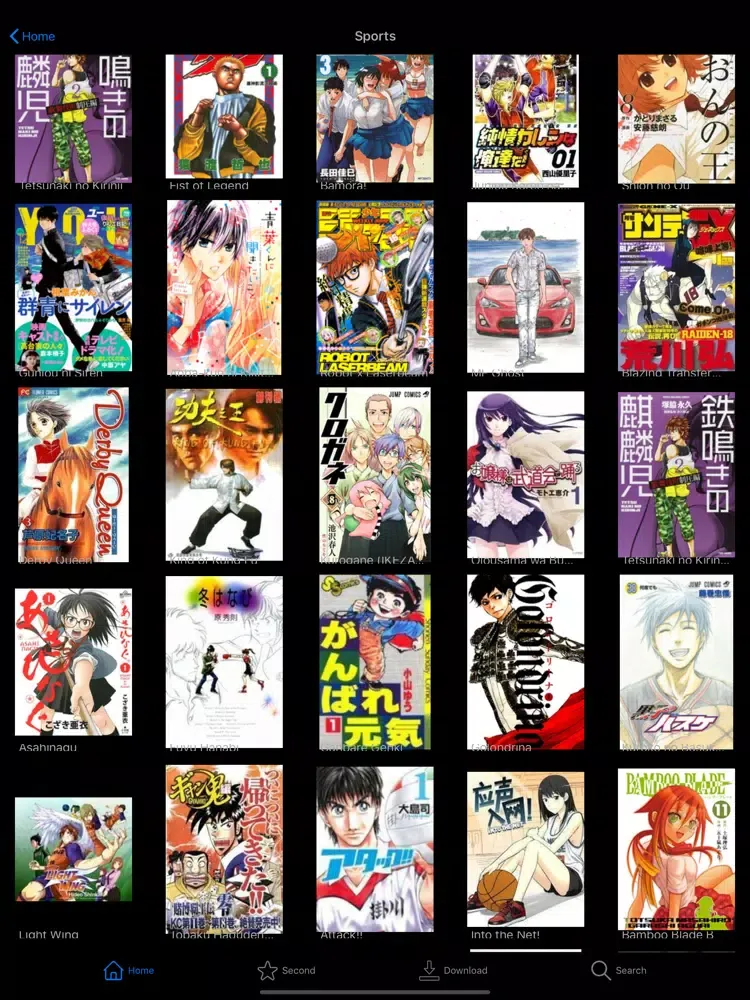View Derby Queen manga

pos(73,474)
